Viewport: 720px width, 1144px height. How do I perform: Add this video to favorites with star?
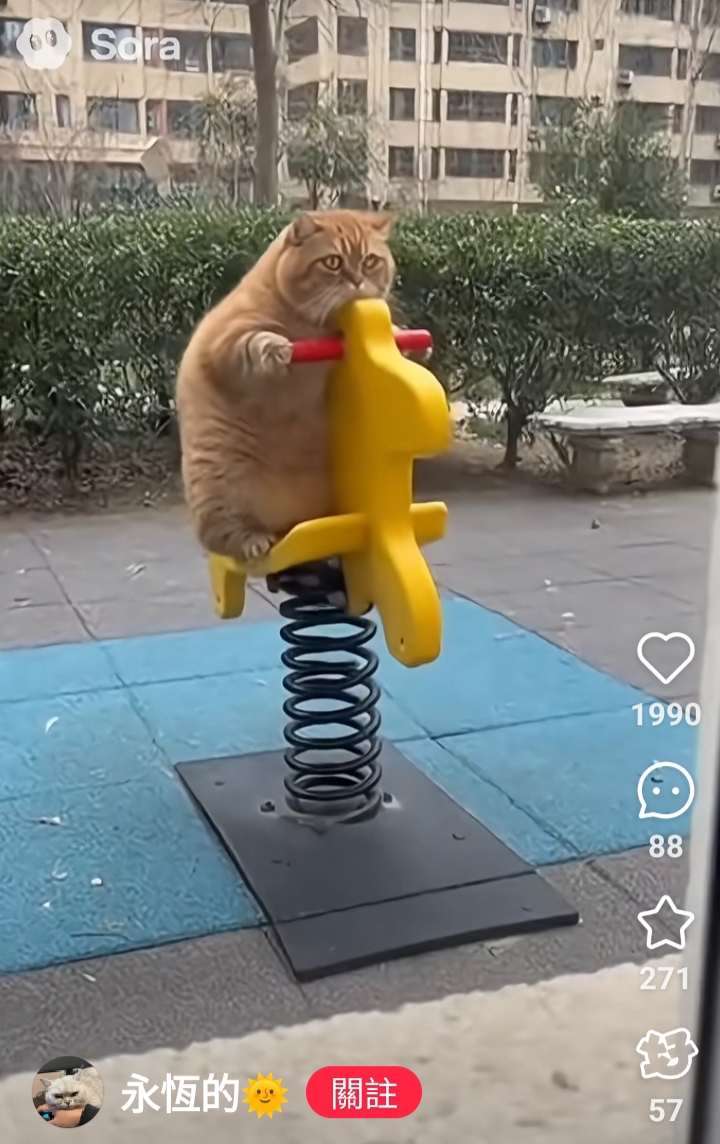pyautogui.click(x=666, y=922)
